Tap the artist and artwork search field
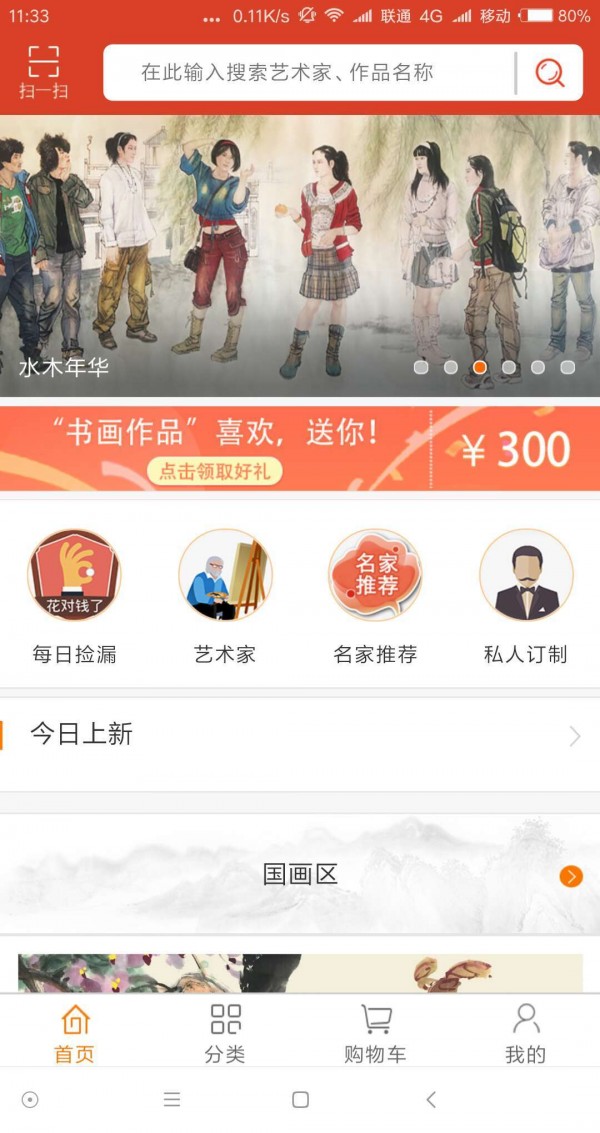 pos(300,72)
